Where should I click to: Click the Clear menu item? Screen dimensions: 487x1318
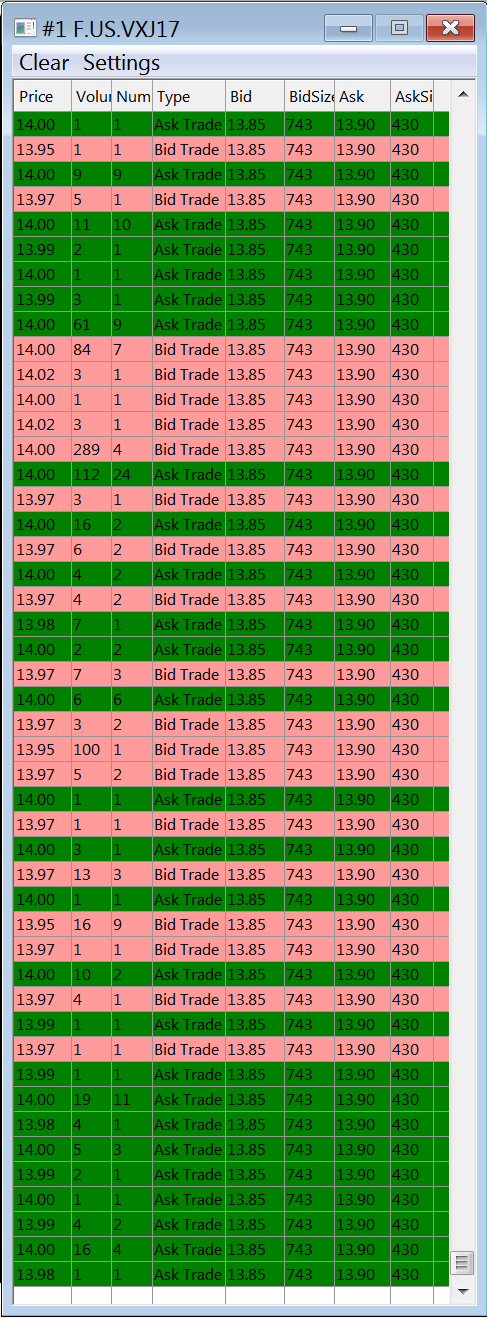44,63
